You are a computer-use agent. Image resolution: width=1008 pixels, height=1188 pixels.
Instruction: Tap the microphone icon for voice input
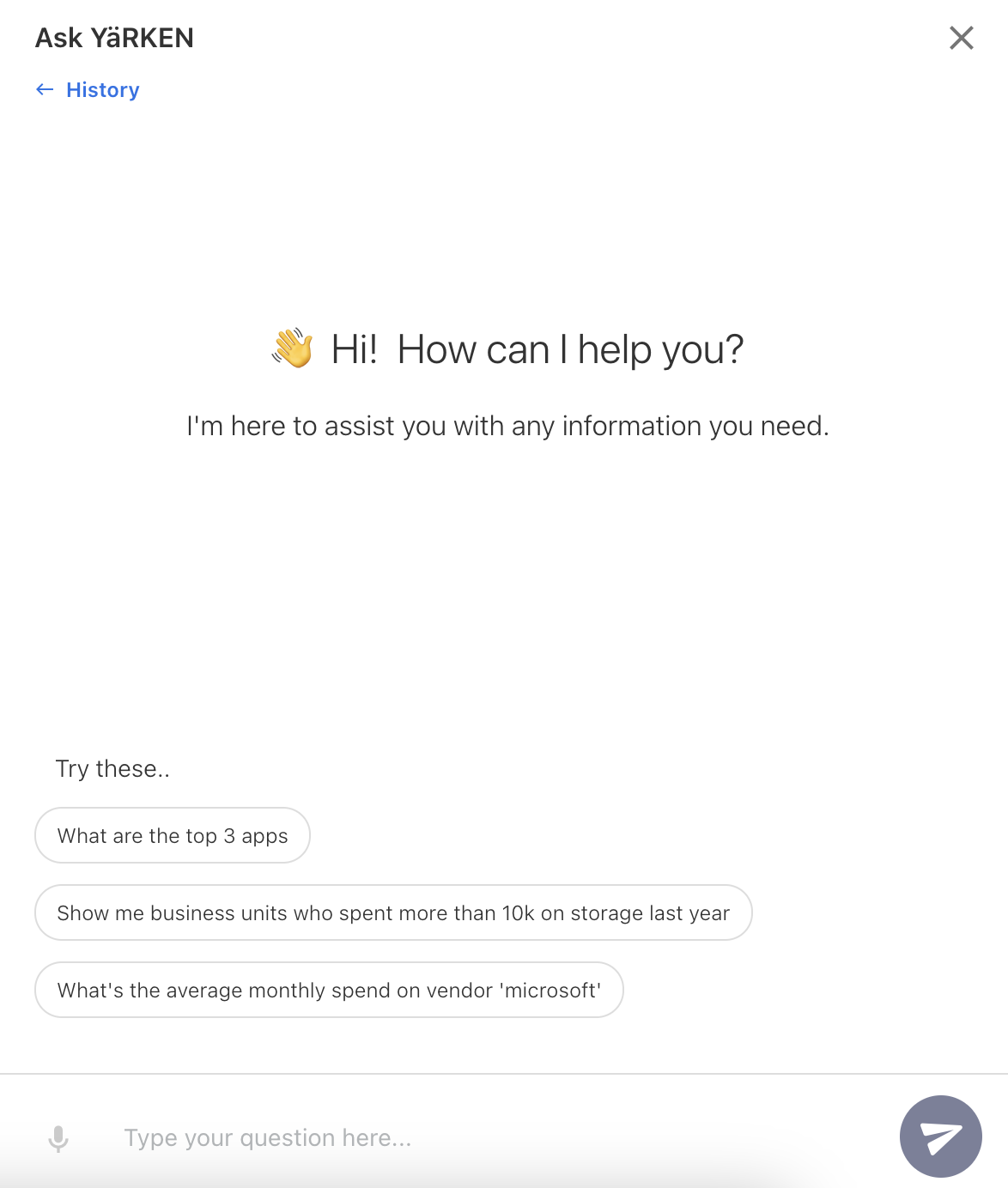click(x=58, y=1138)
